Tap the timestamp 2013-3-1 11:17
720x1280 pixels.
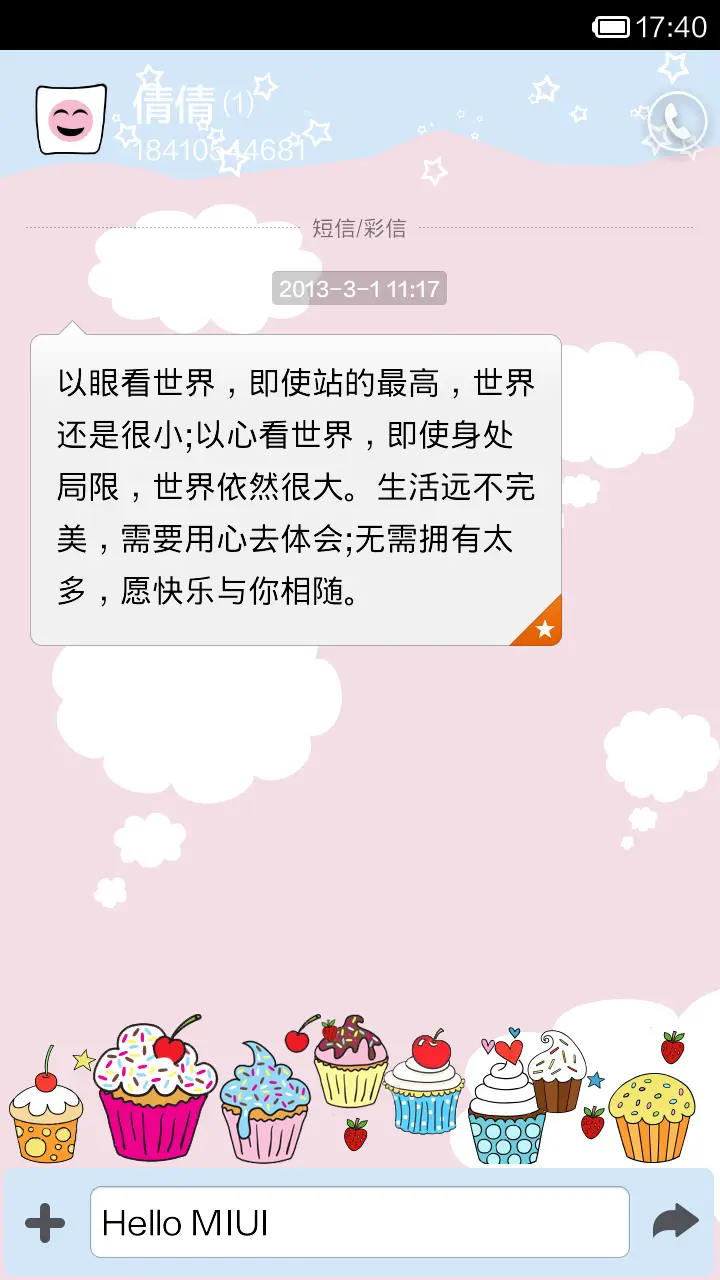tap(360, 289)
